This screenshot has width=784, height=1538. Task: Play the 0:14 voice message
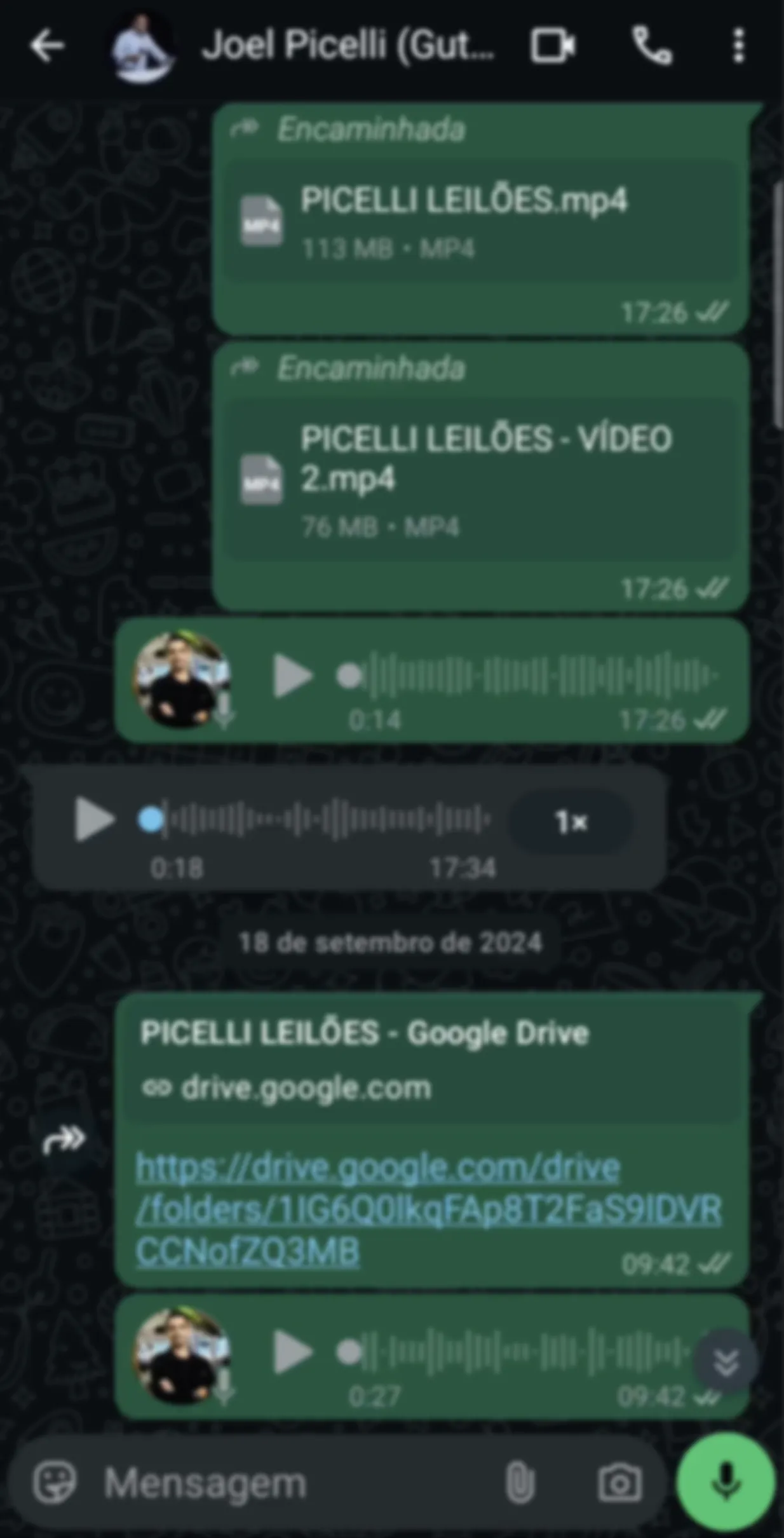(x=292, y=675)
